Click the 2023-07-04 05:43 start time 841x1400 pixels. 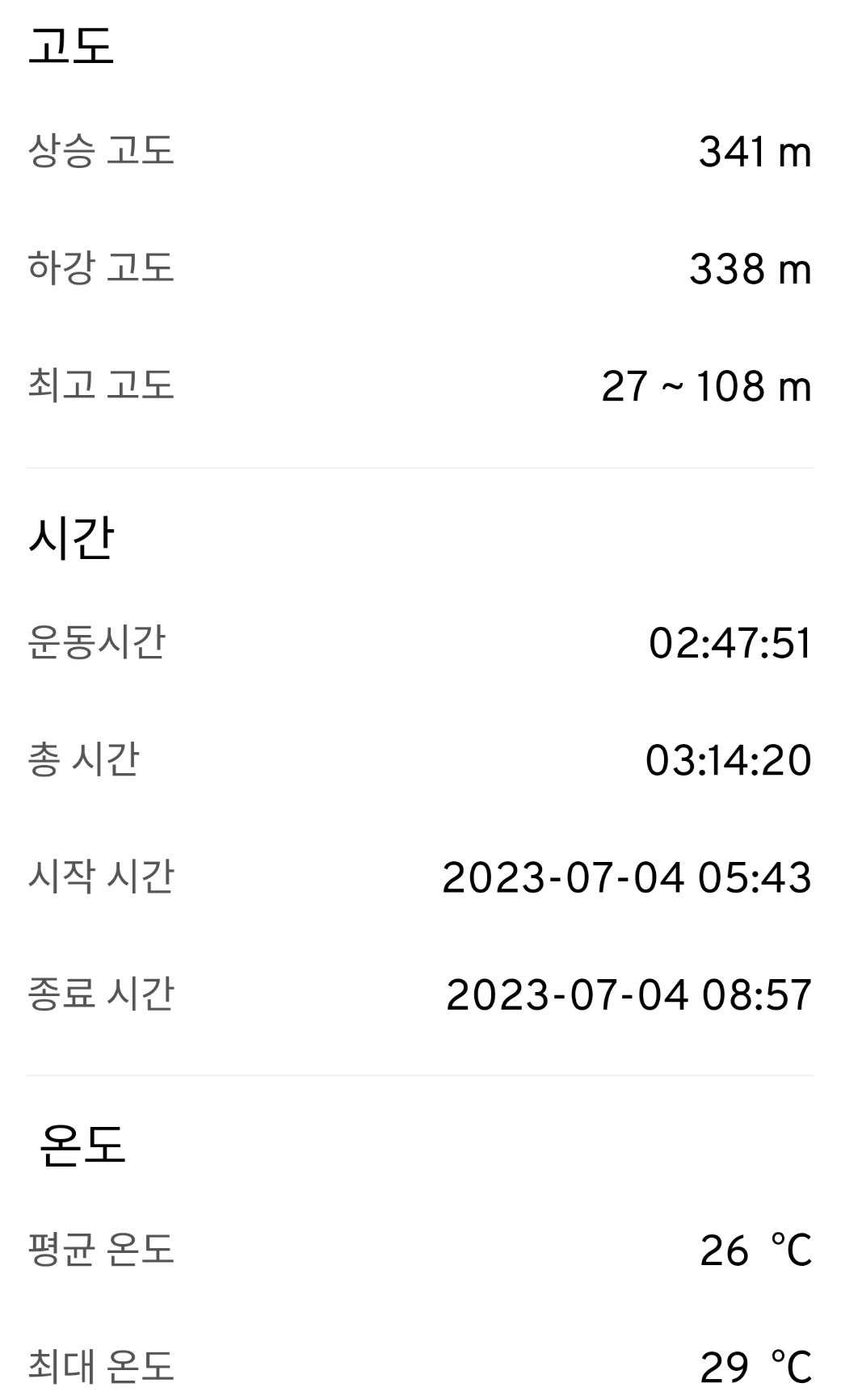pyautogui.click(x=627, y=877)
